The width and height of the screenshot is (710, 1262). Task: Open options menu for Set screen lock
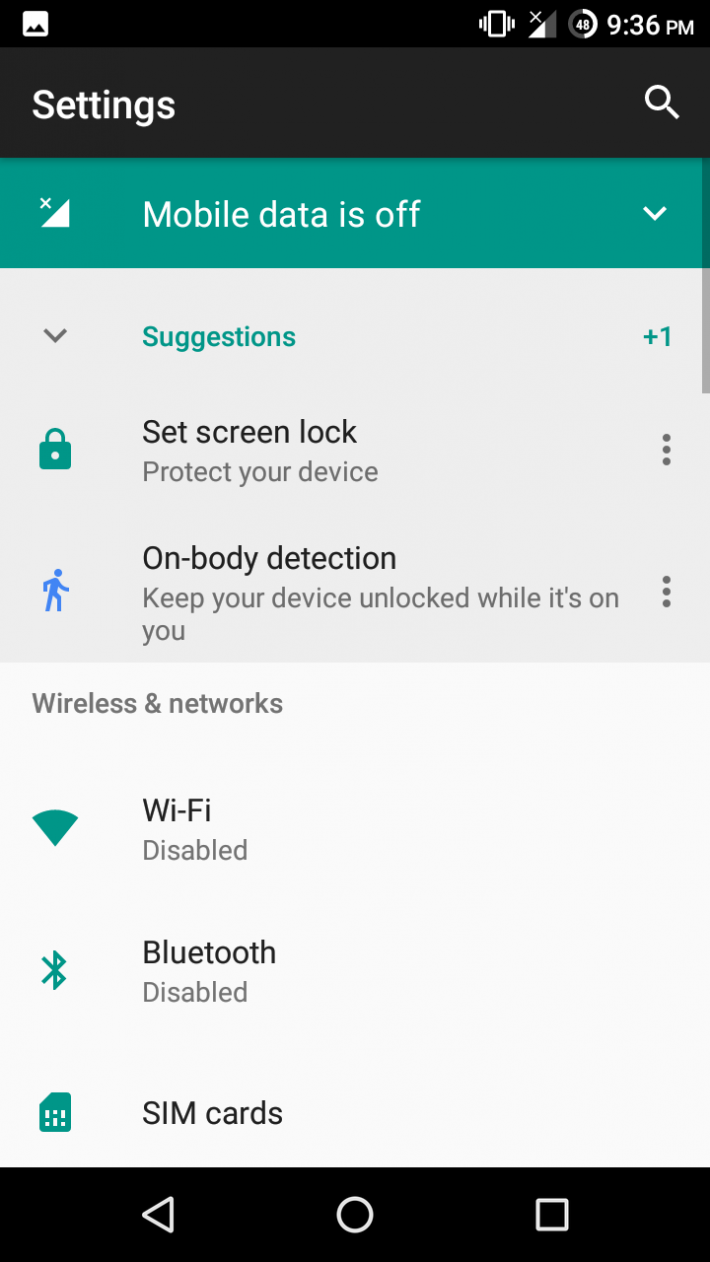(x=666, y=450)
